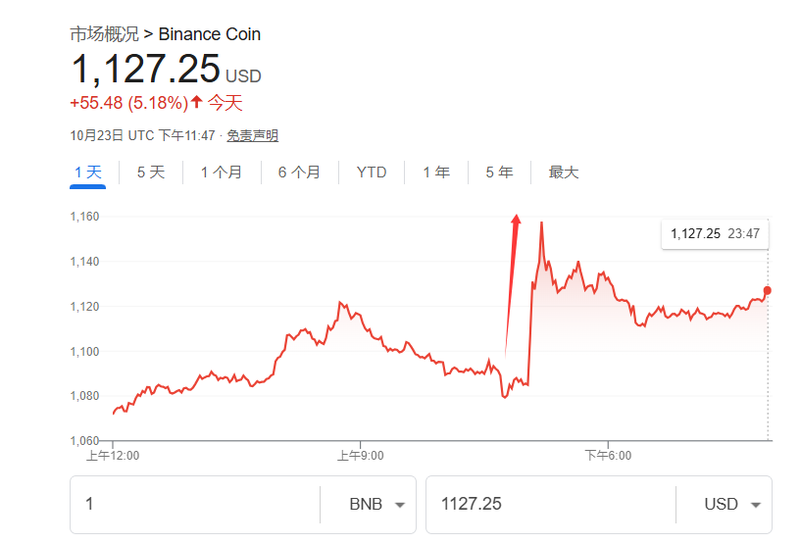The image size is (800, 543).
Task: View the YTD price chart
Action: pos(371,172)
